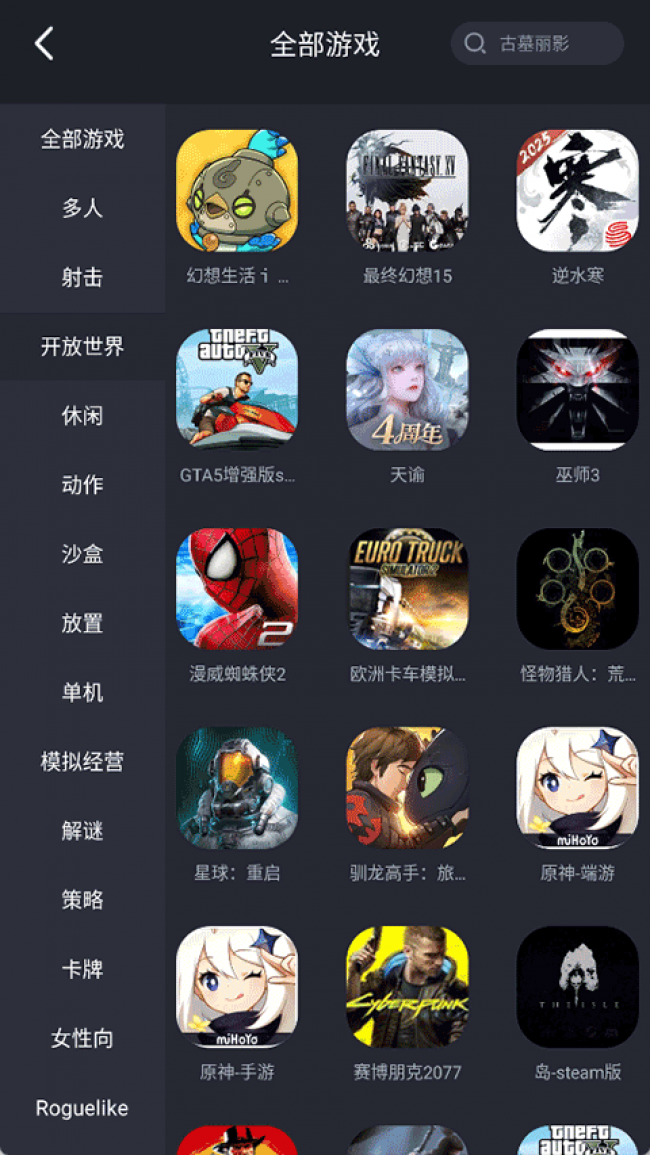This screenshot has height=1155, width=650.
Task: Select the 多人 category
Action: point(82,208)
